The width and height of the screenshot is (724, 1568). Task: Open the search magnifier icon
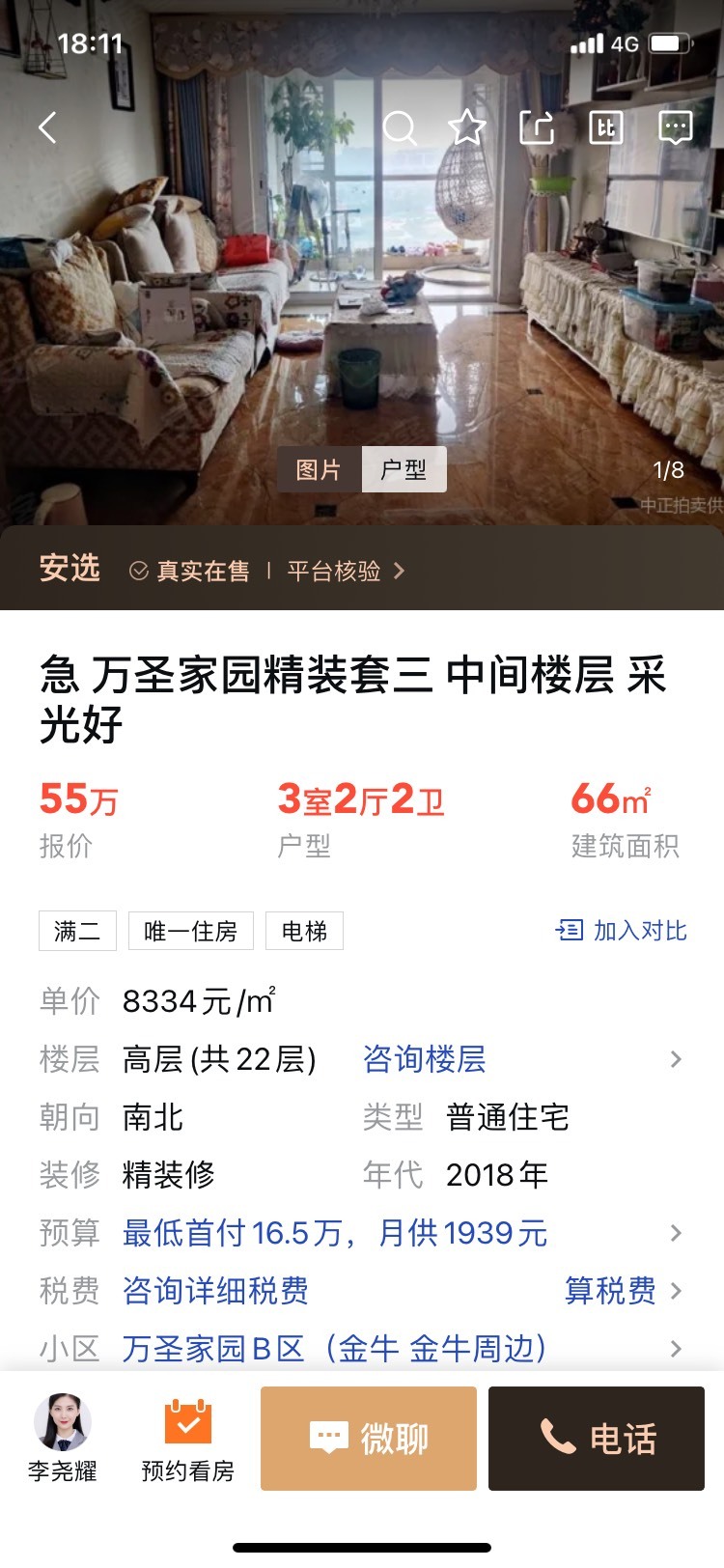[400, 127]
